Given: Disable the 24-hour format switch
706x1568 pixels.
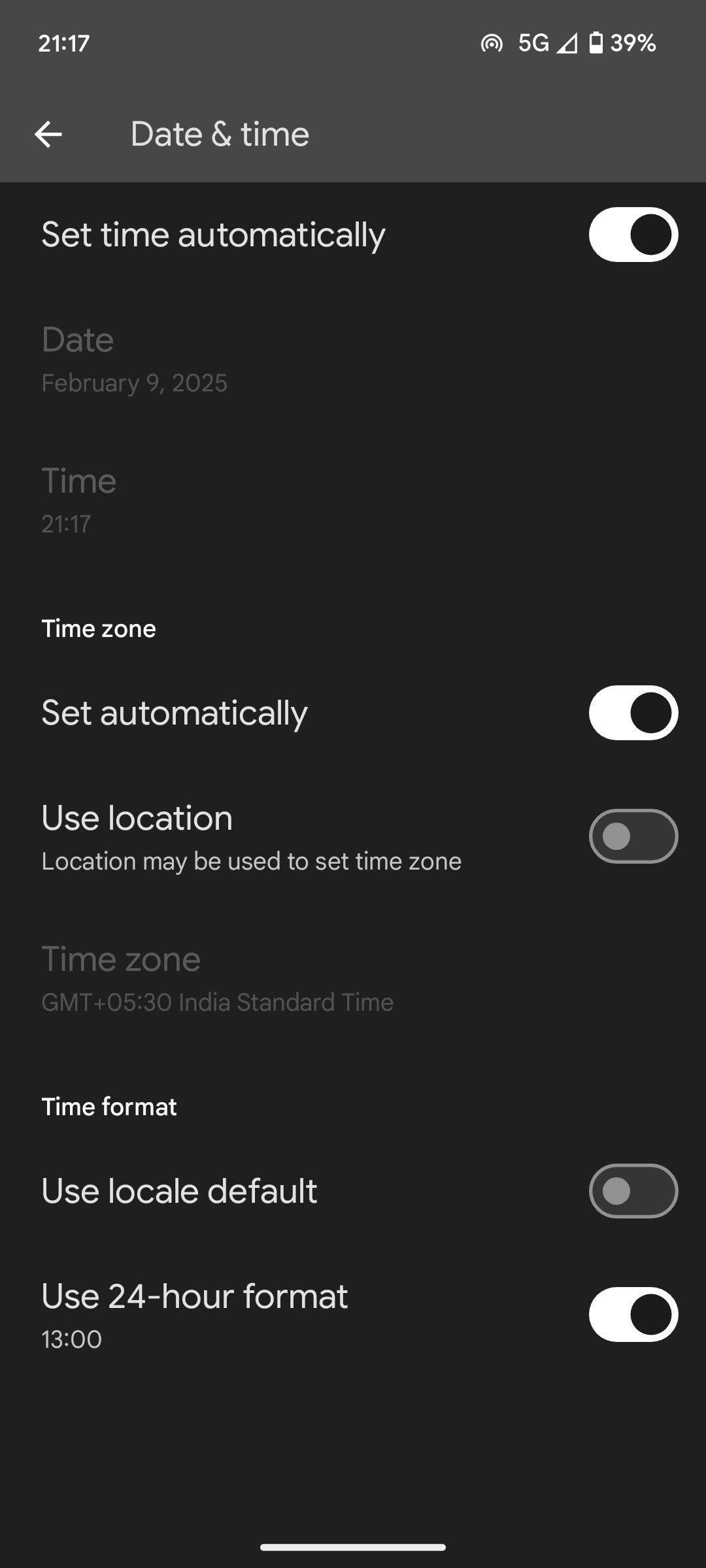Looking at the screenshot, I should tap(633, 1314).
